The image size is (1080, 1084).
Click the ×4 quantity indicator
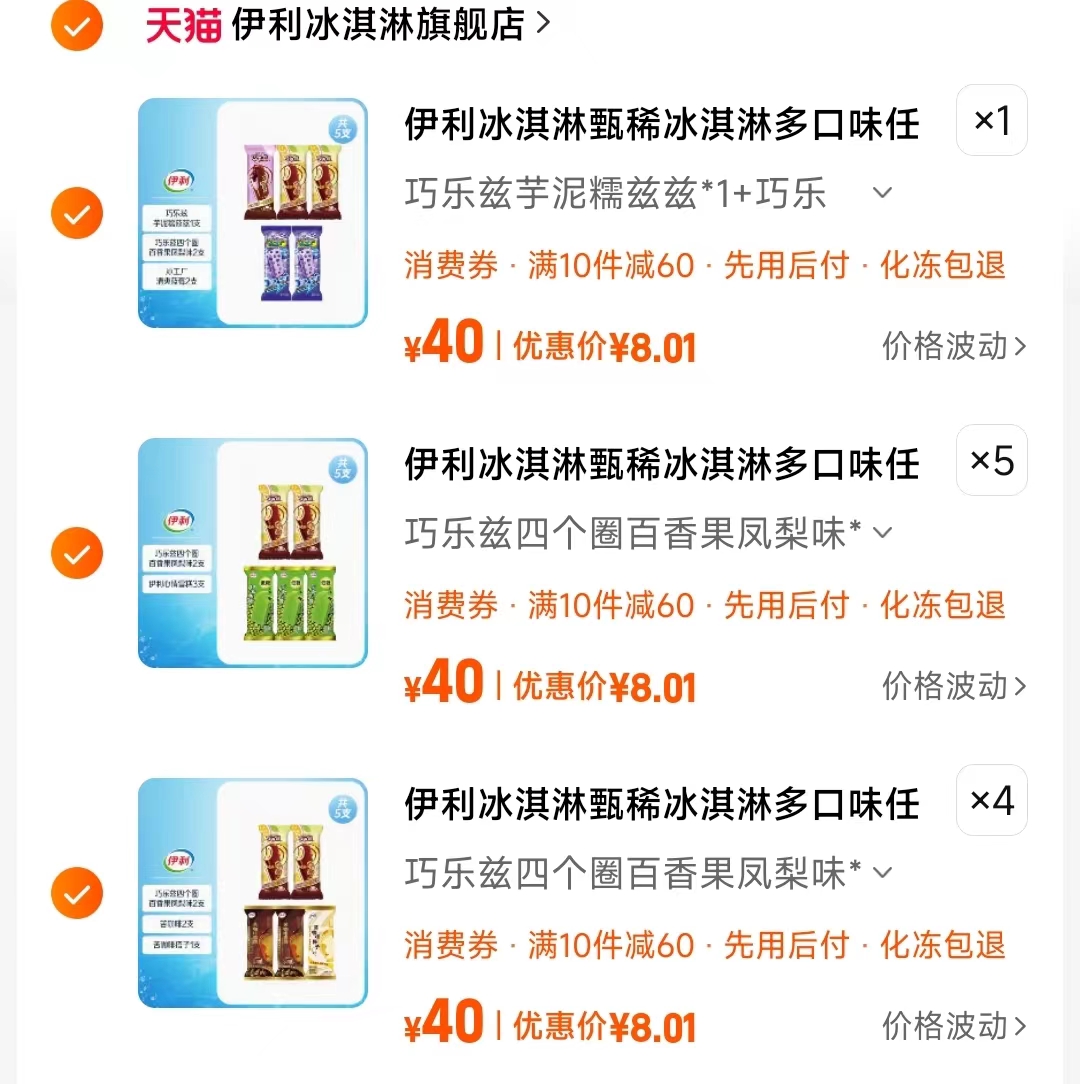pyautogui.click(x=991, y=800)
